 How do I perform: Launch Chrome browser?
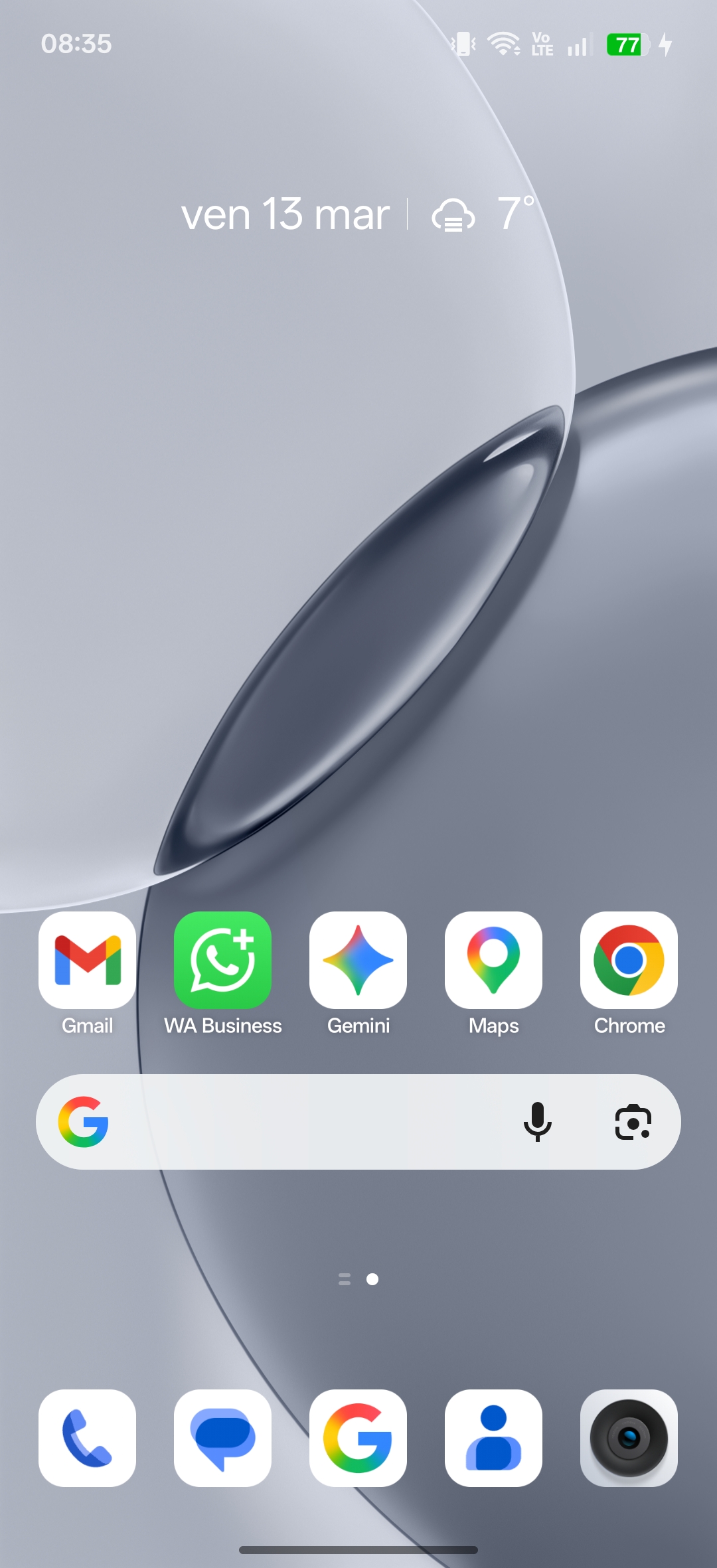point(629,960)
